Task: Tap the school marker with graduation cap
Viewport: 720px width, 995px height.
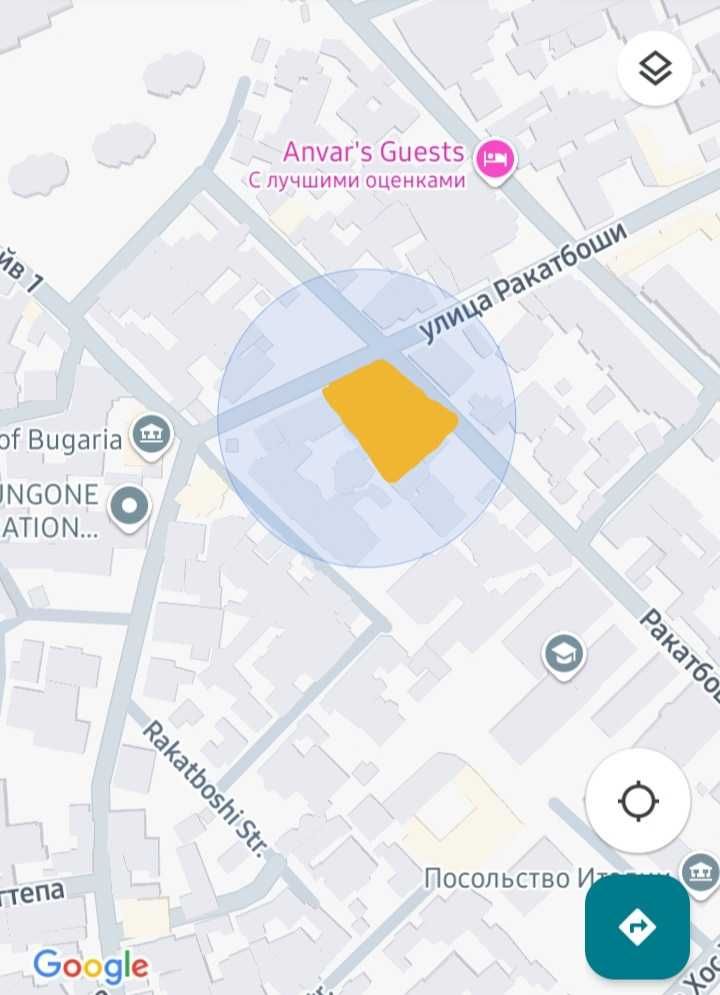Action: click(563, 655)
